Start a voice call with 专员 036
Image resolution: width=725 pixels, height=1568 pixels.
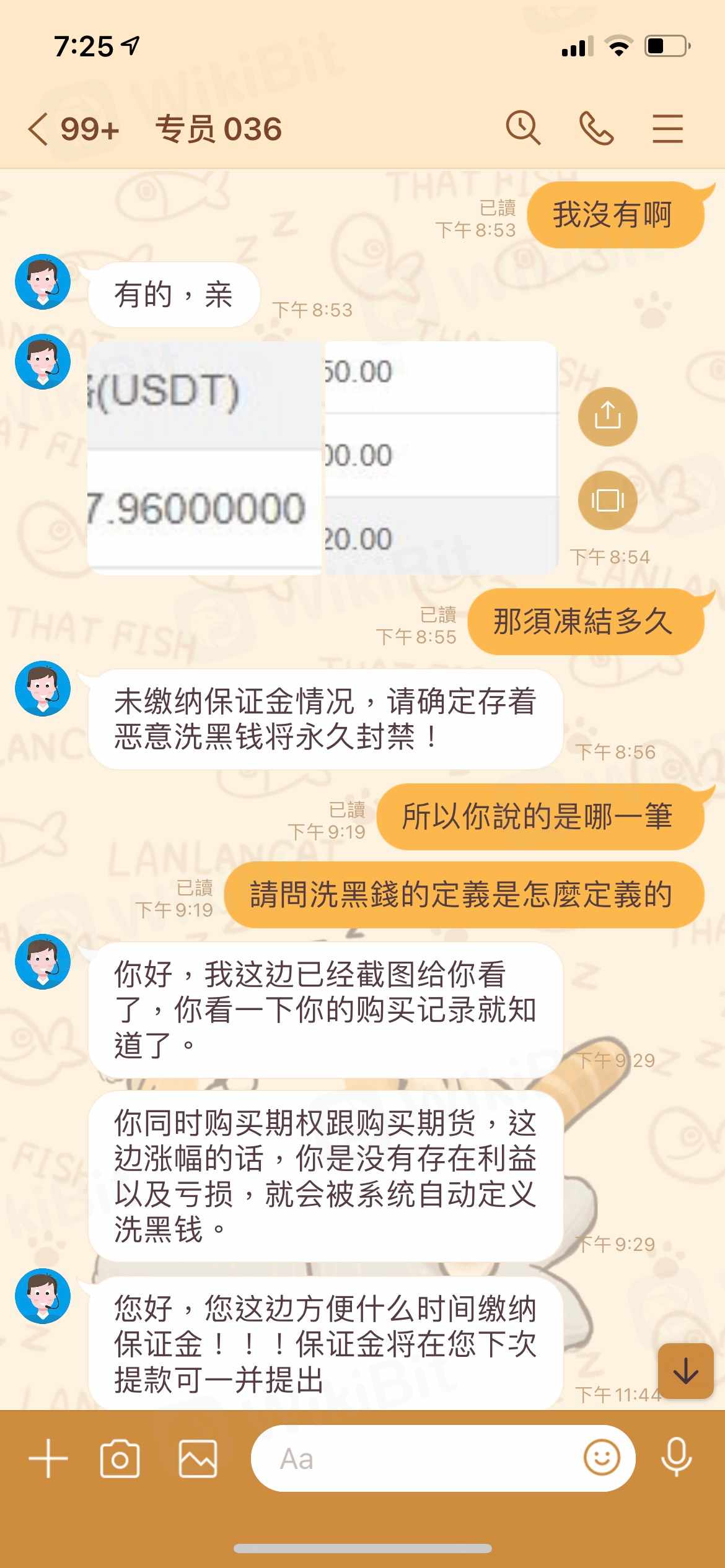coord(596,129)
